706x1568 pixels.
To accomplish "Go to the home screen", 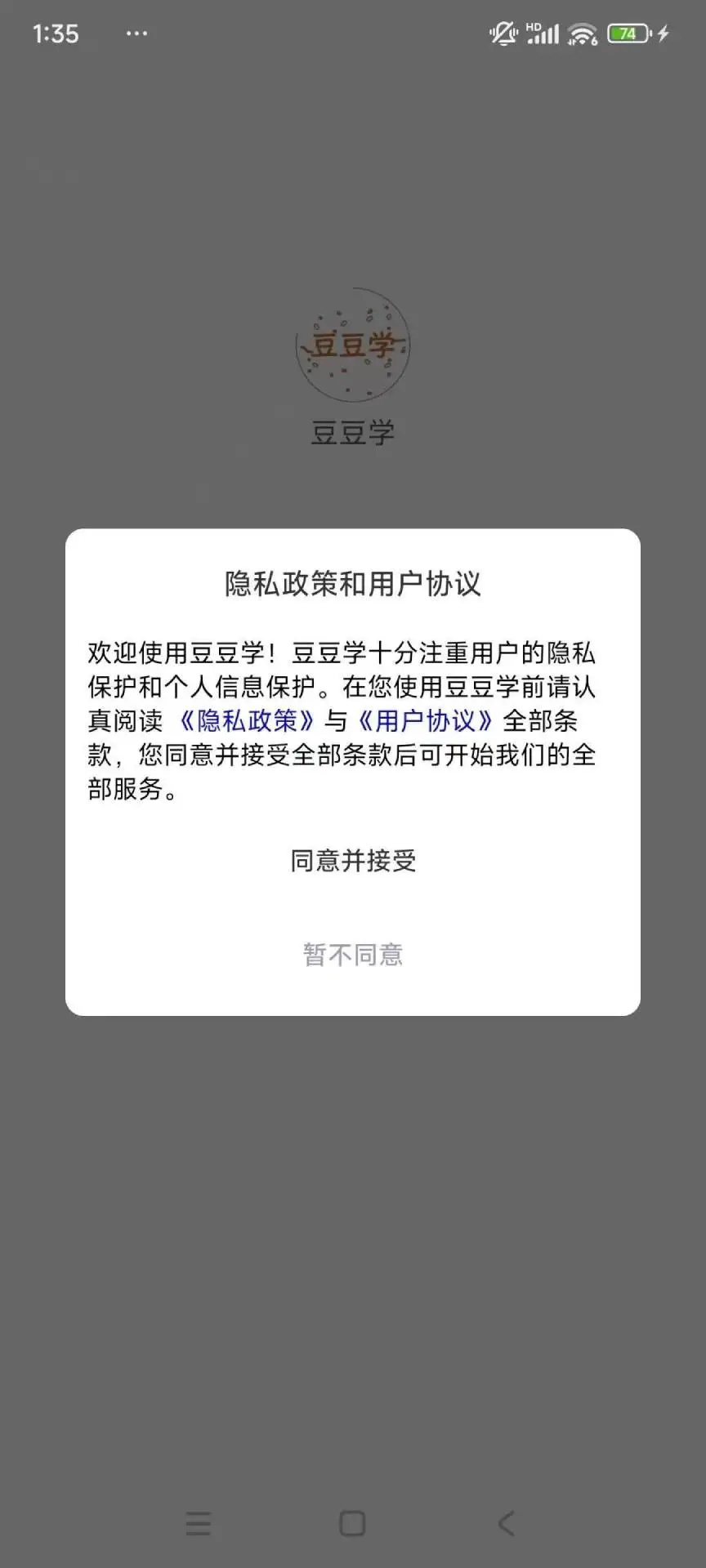I will [x=352, y=1523].
